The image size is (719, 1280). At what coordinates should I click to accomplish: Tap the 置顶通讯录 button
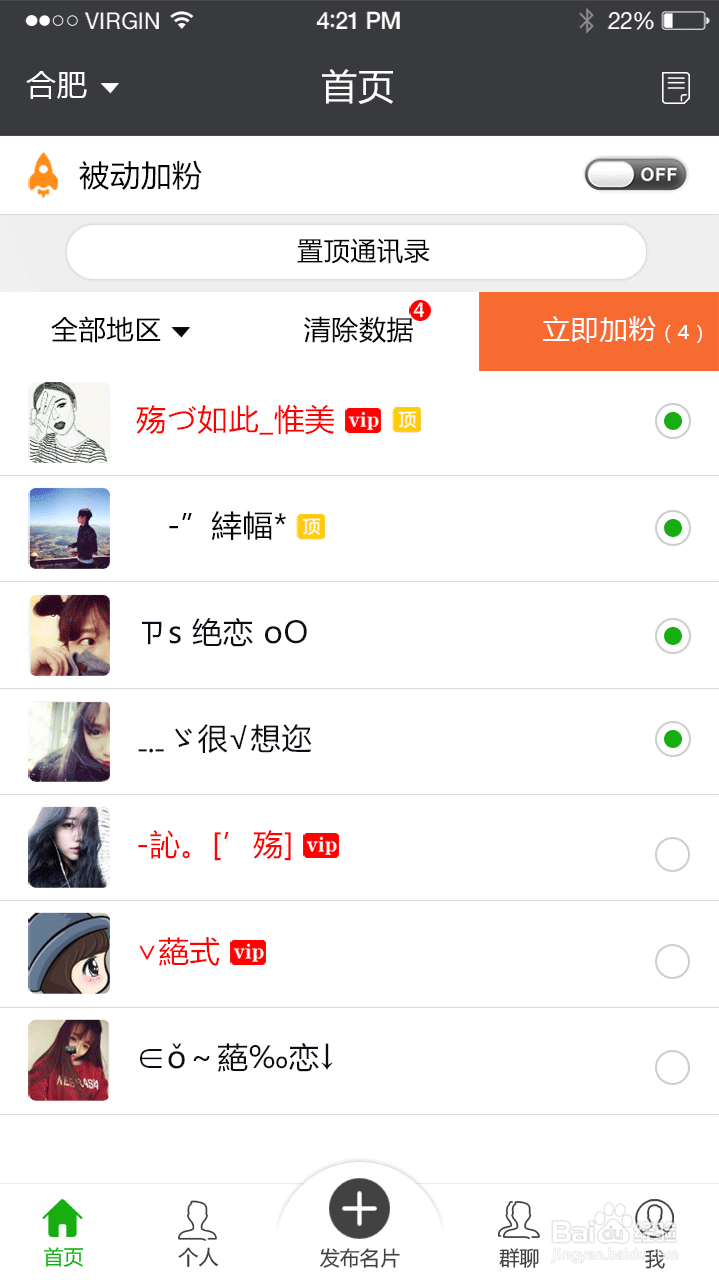(357, 252)
